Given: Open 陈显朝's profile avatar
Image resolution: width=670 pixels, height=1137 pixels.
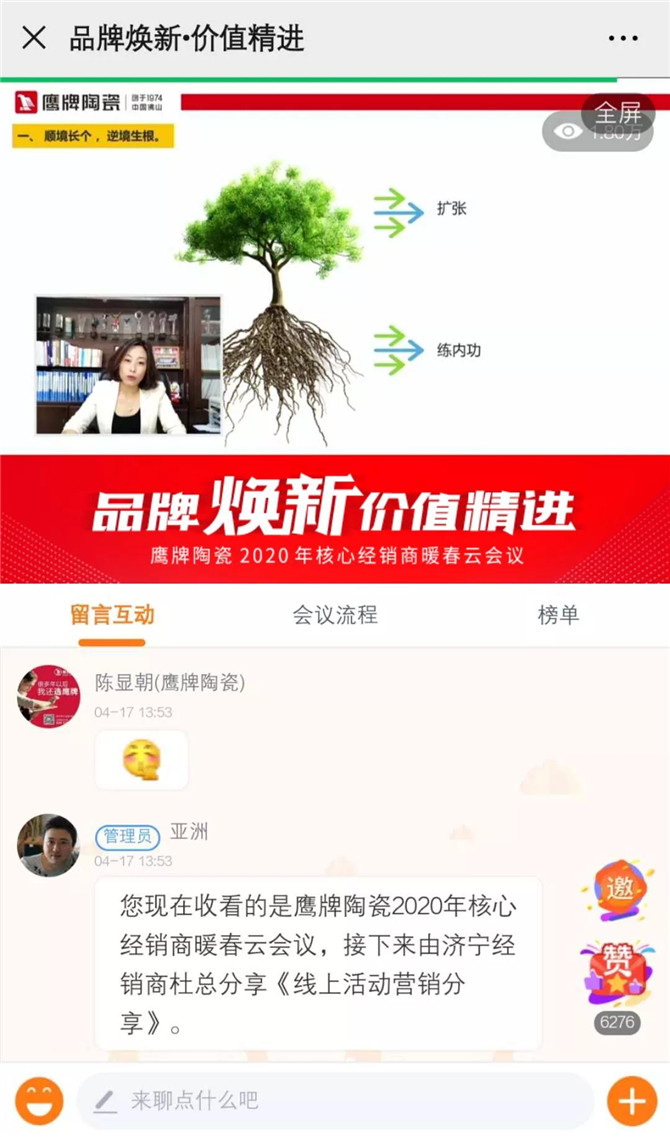Looking at the screenshot, I should point(49,696).
